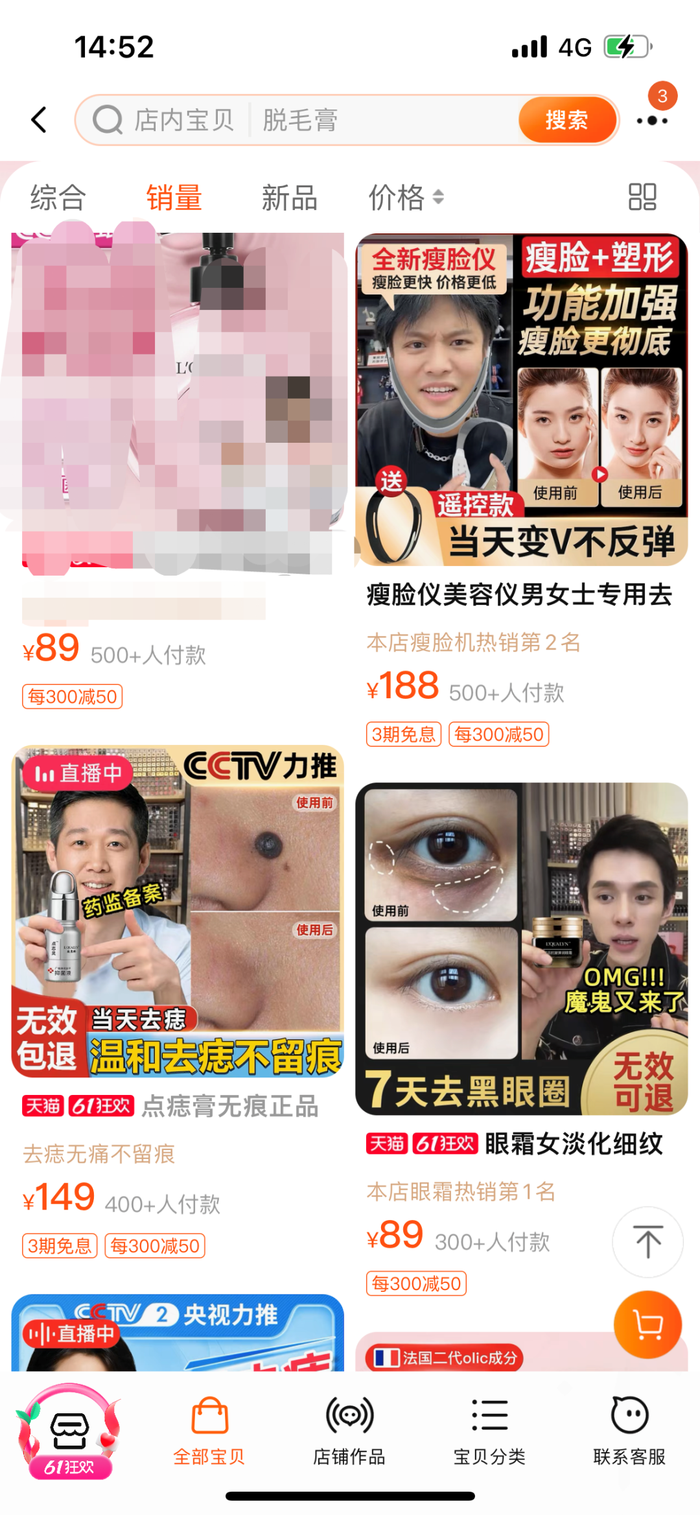Screen dimensions: 700x1515
Task: Switch to the 综合 sort tab
Action: tap(58, 198)
